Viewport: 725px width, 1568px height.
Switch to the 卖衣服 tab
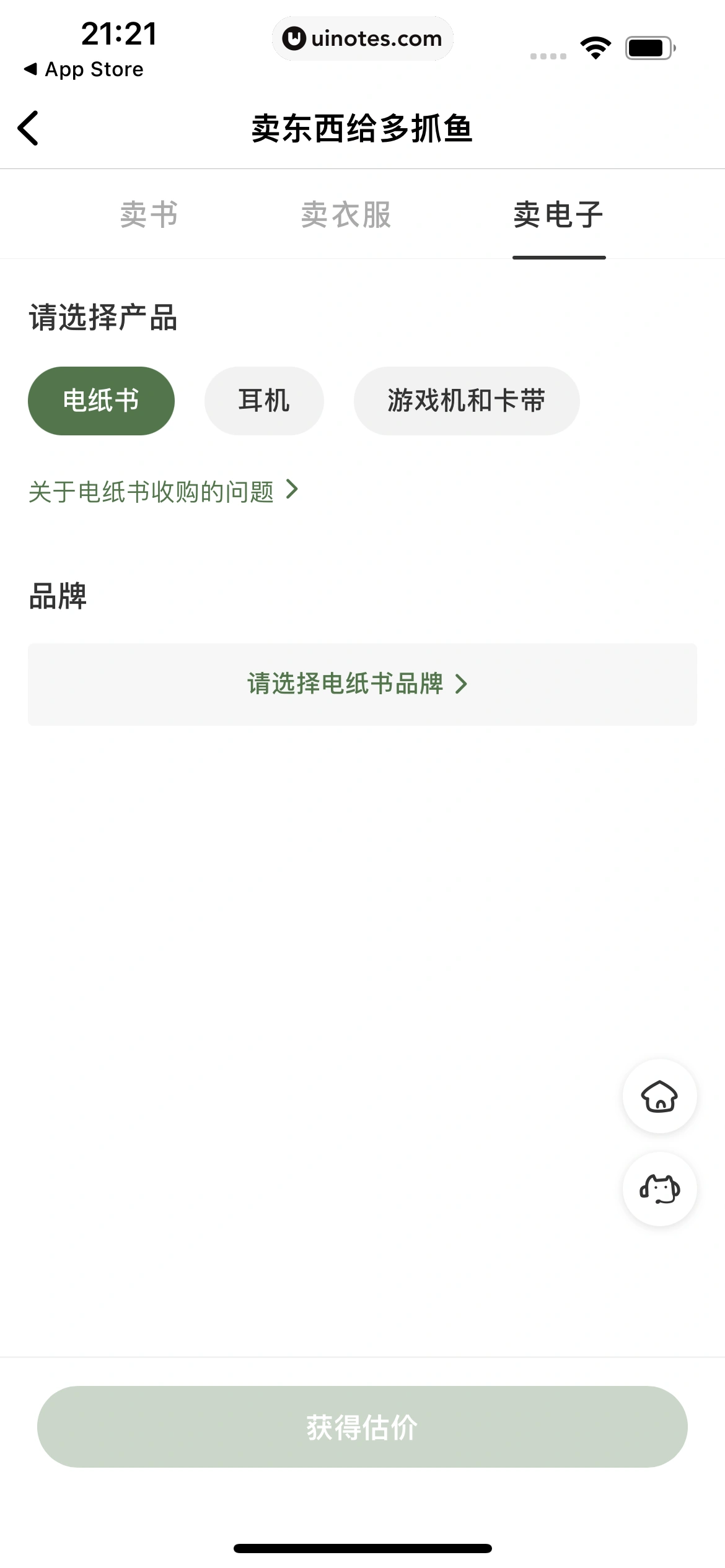(x=346, y=215)
